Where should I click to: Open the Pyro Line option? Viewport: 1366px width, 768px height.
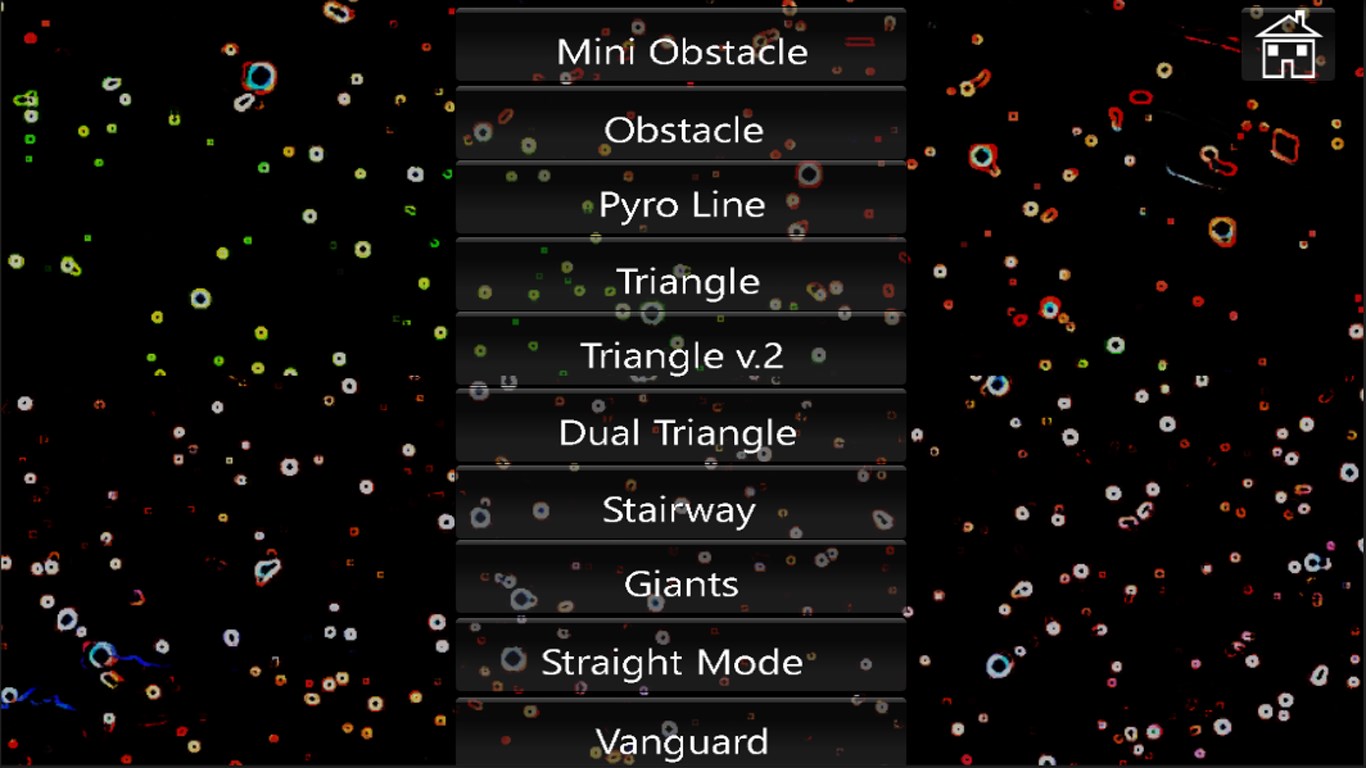coord(681,202)
